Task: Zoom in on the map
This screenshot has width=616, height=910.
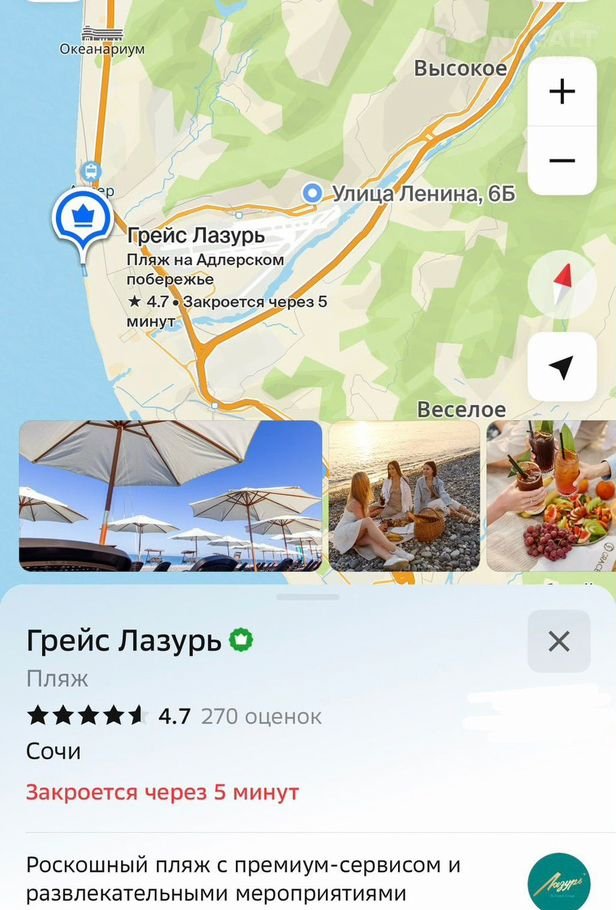Action: click(x=562, y=92)
